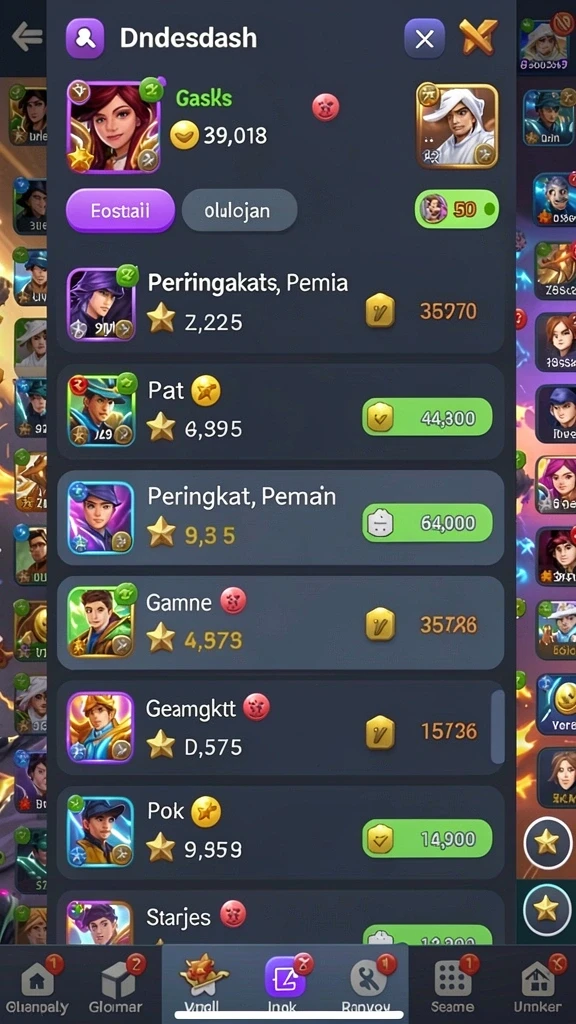Viewport: 576px width, 1024px height.
Task: Open the Gasks player avatar
Action: [114, 126]
